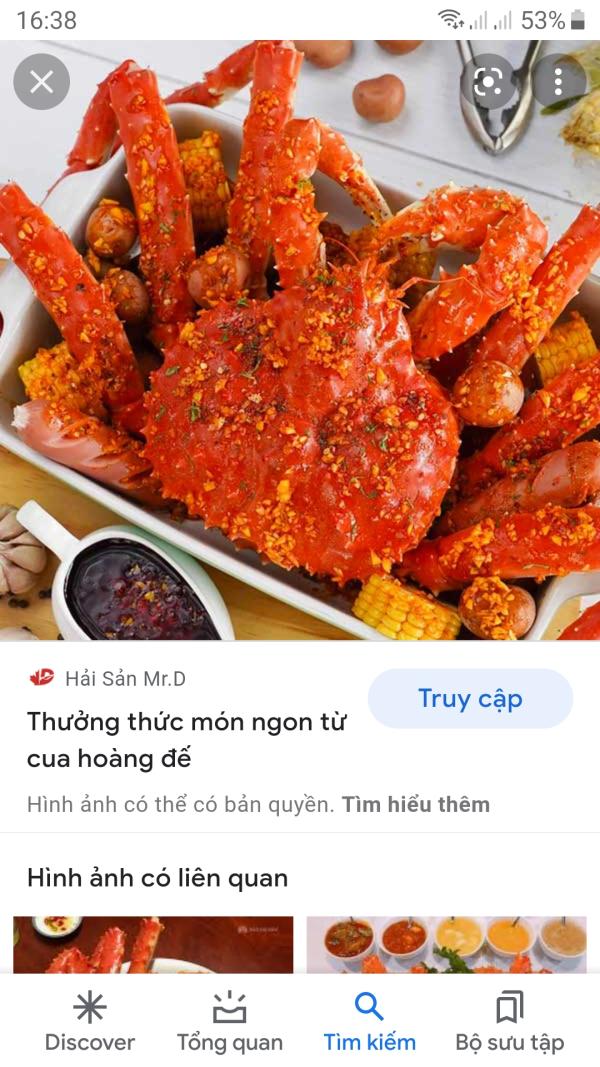Select the Tìm kiếm tab
This screenshot has width=600, height=1067.
click(369, 1021)
